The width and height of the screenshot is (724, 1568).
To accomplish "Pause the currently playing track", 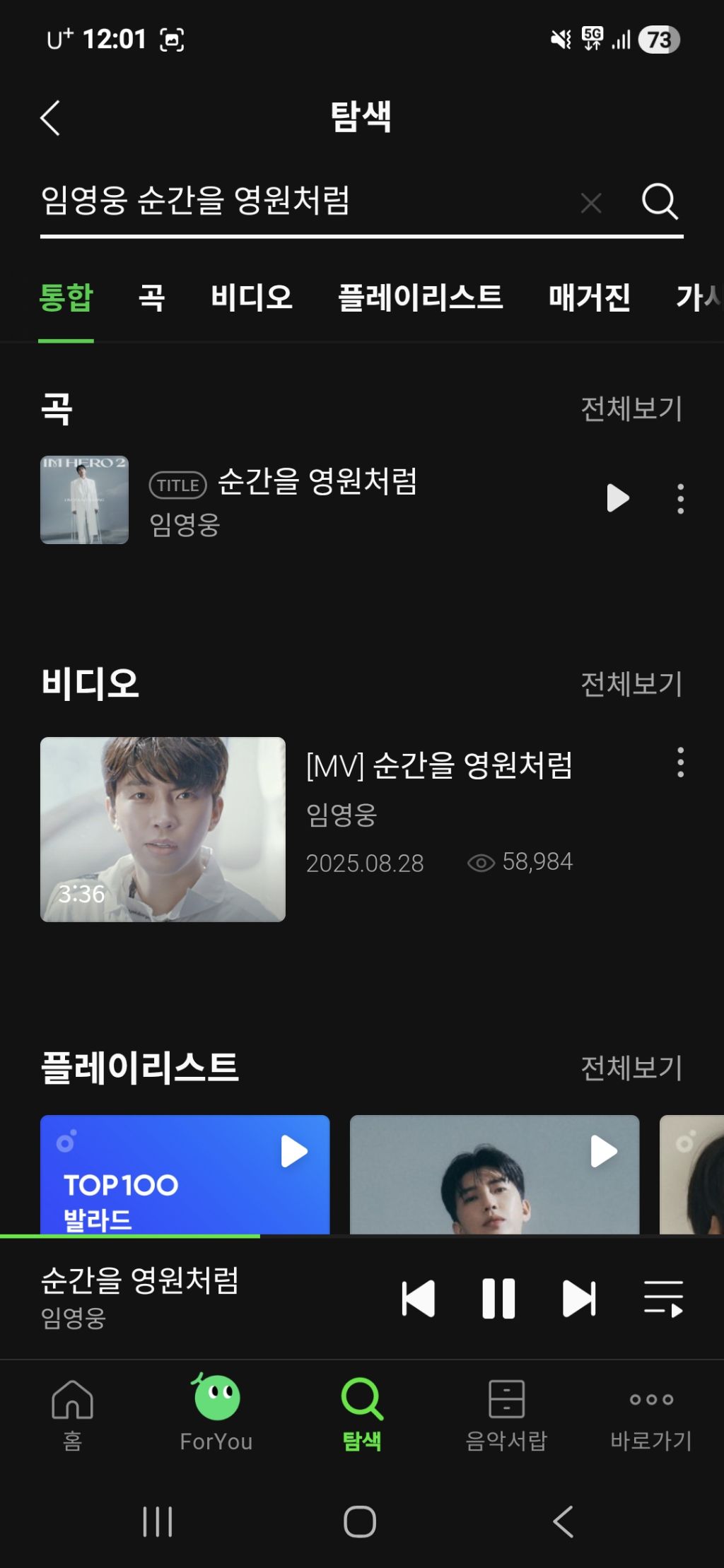I will [x=498, y=1298].
